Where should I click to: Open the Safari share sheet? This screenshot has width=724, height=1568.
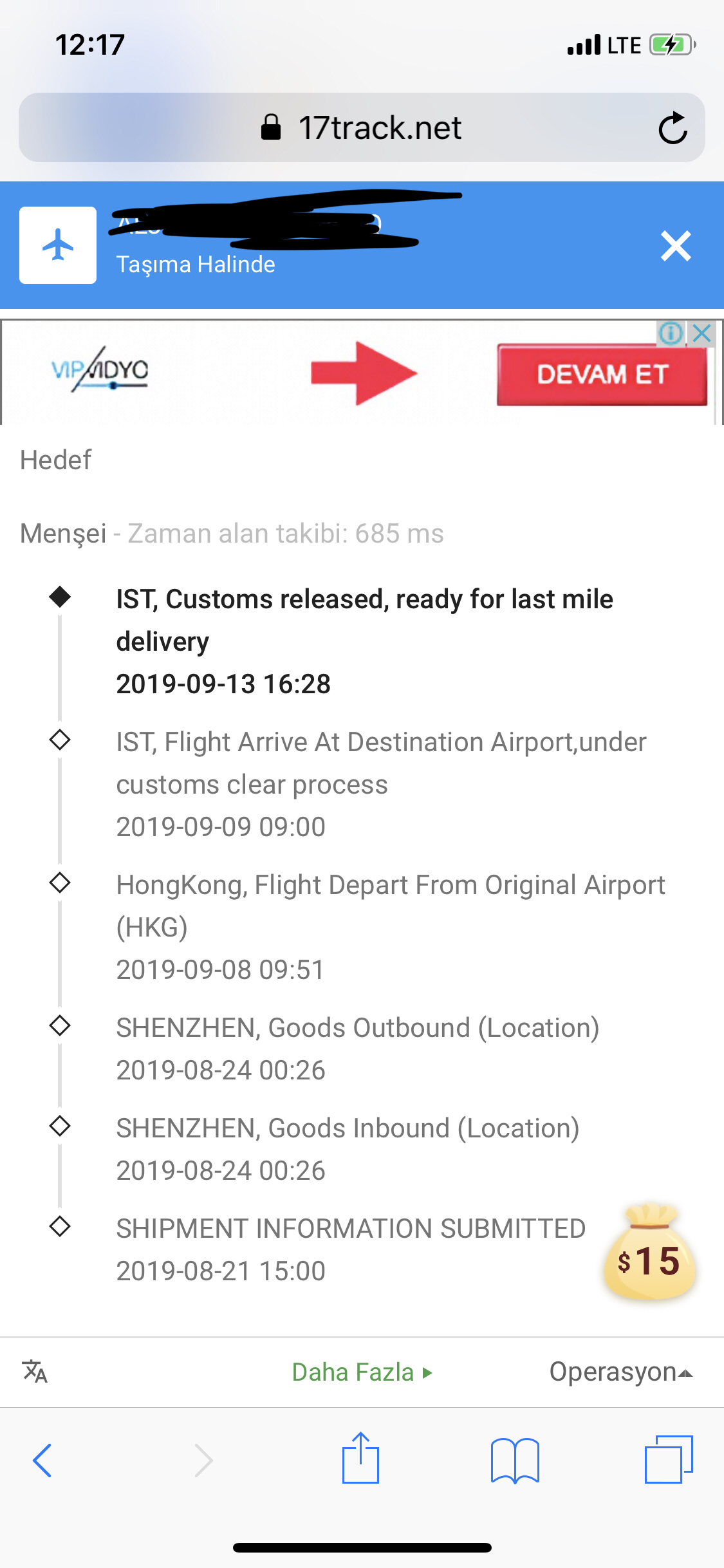(360, 1458)
